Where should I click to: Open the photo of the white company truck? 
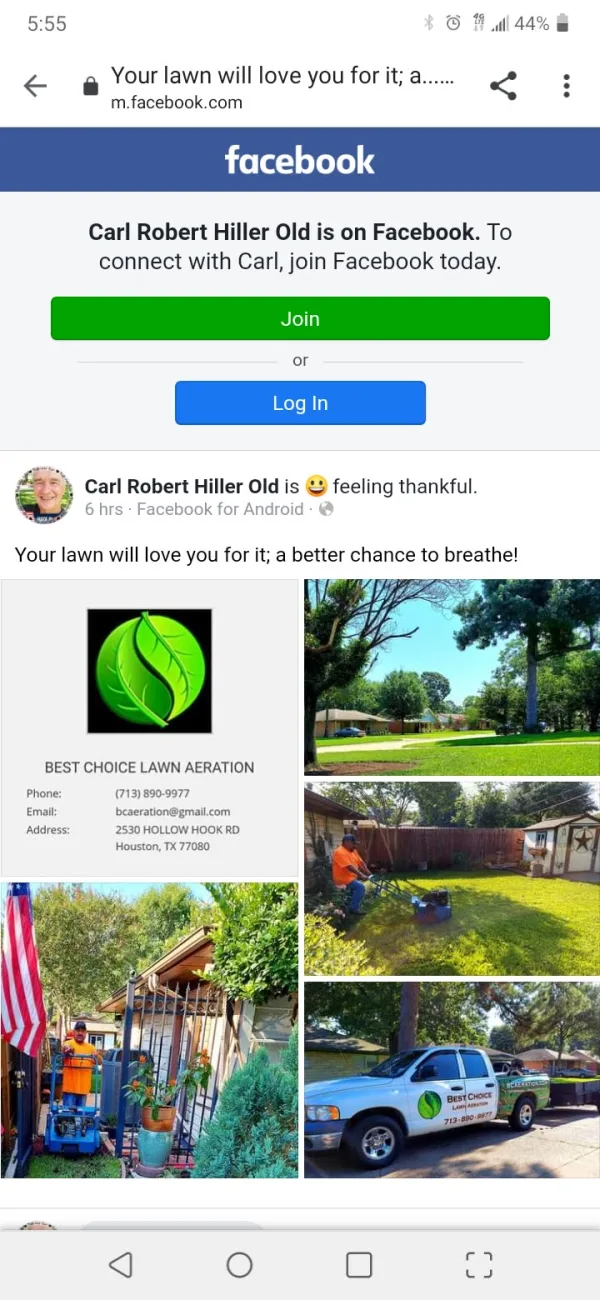[452, 1080]
